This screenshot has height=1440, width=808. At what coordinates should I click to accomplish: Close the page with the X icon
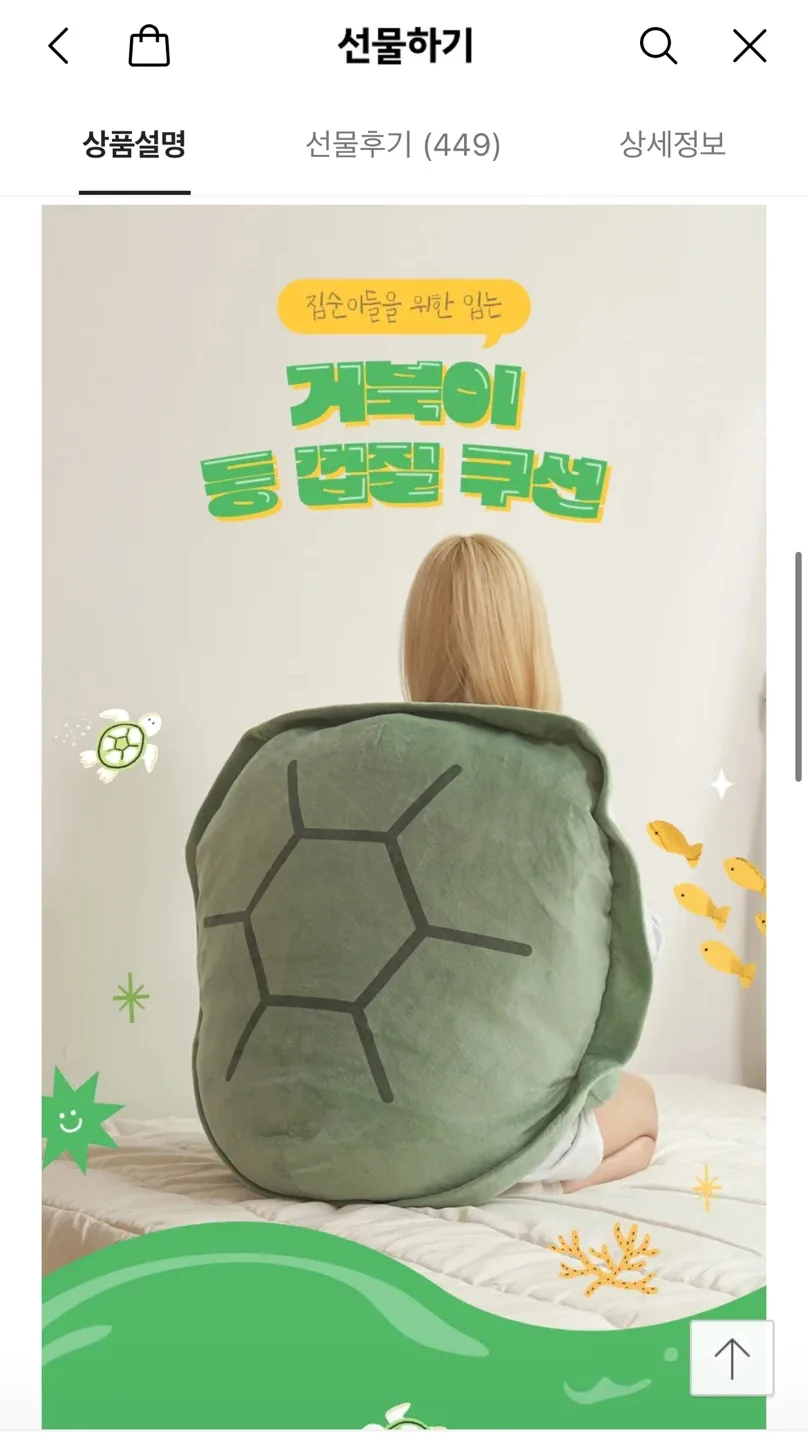[749, 46]
